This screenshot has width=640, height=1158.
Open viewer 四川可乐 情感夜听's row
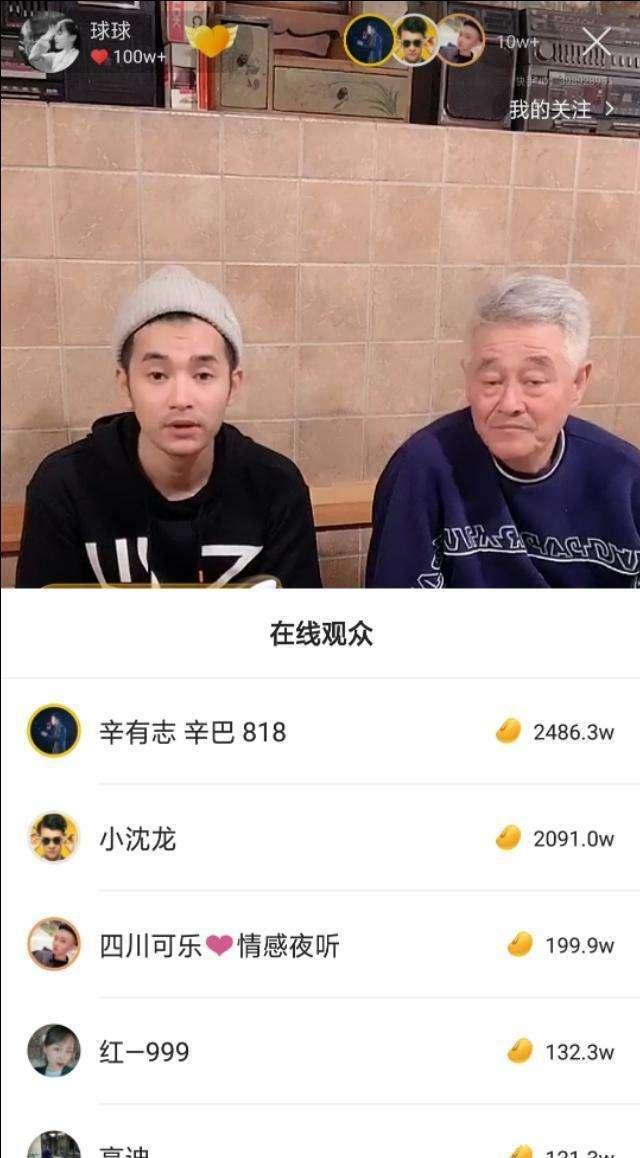[x=320, y=945]
